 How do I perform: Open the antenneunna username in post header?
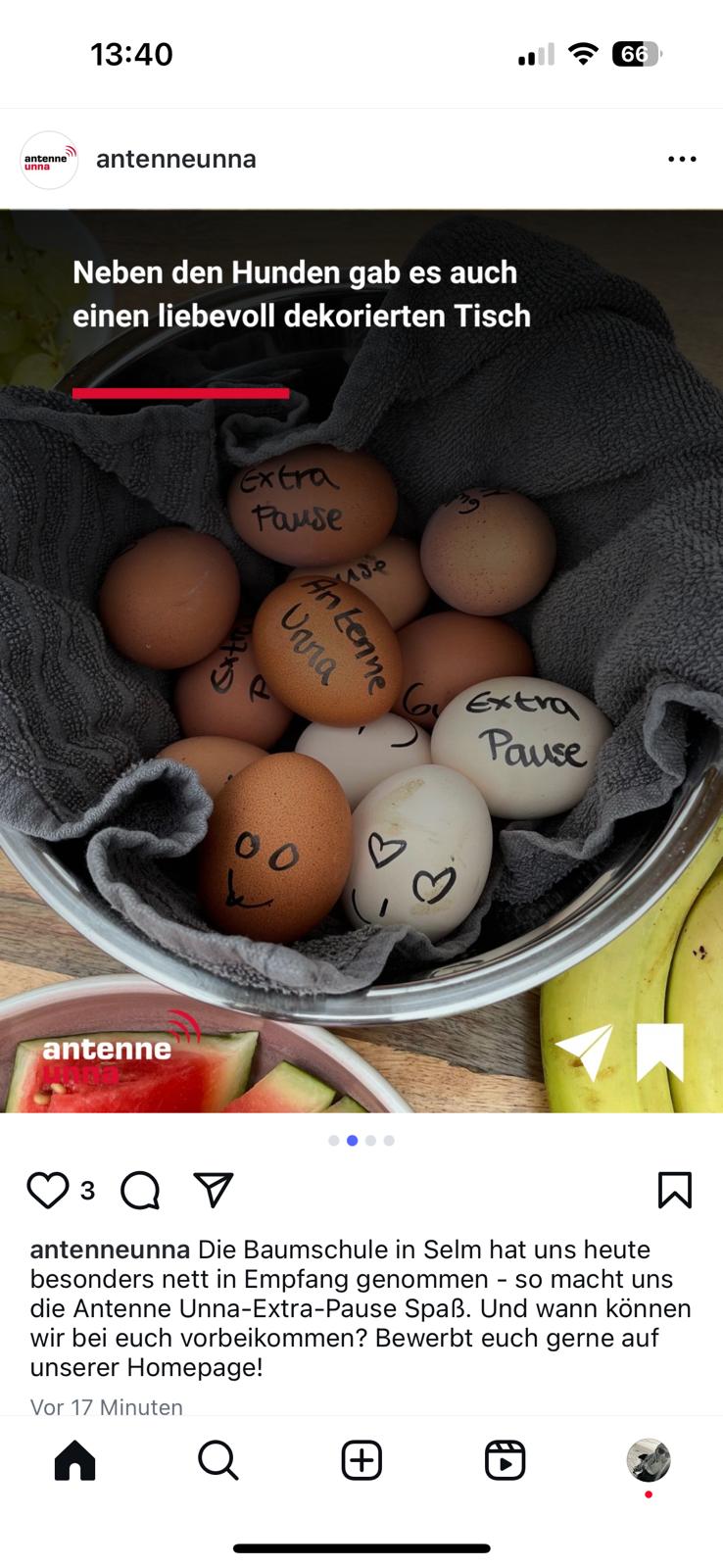tap(176, 159)
